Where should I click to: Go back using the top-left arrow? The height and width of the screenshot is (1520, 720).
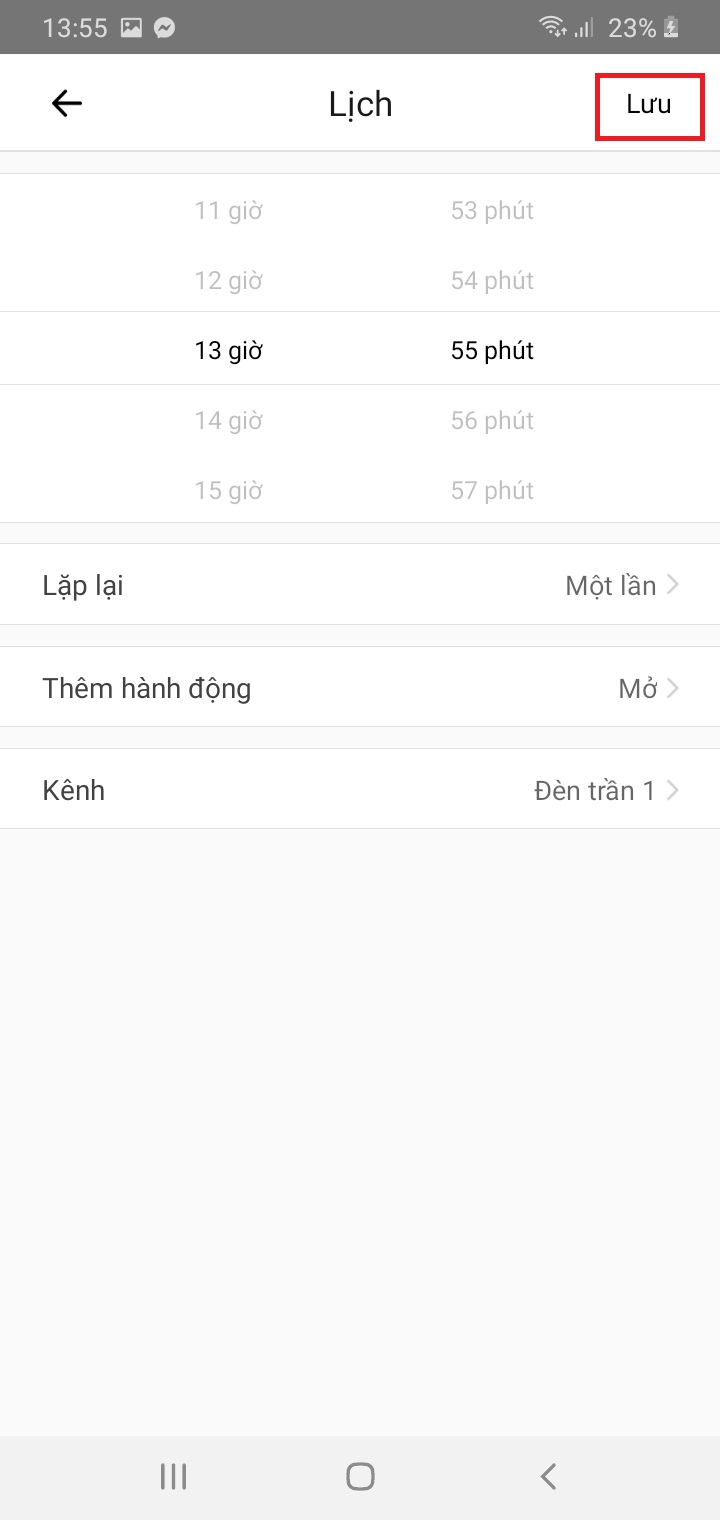pyautogui.click(x=67, y=103)
